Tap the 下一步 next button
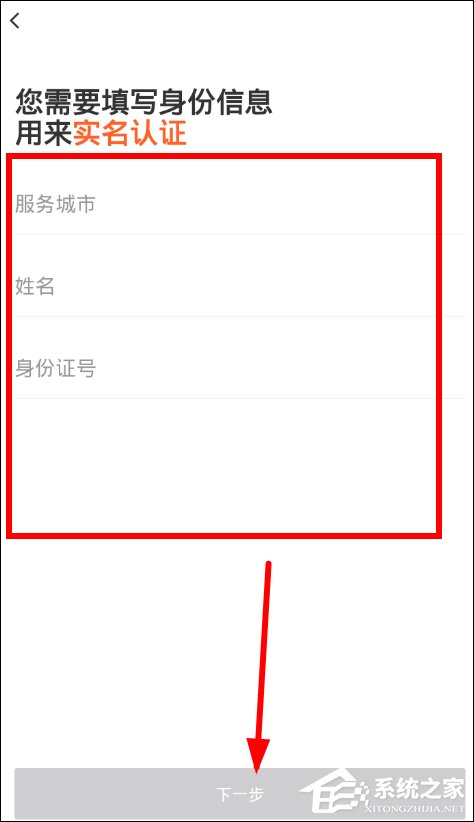Screen dimensions: 474x822 [240, 794]
